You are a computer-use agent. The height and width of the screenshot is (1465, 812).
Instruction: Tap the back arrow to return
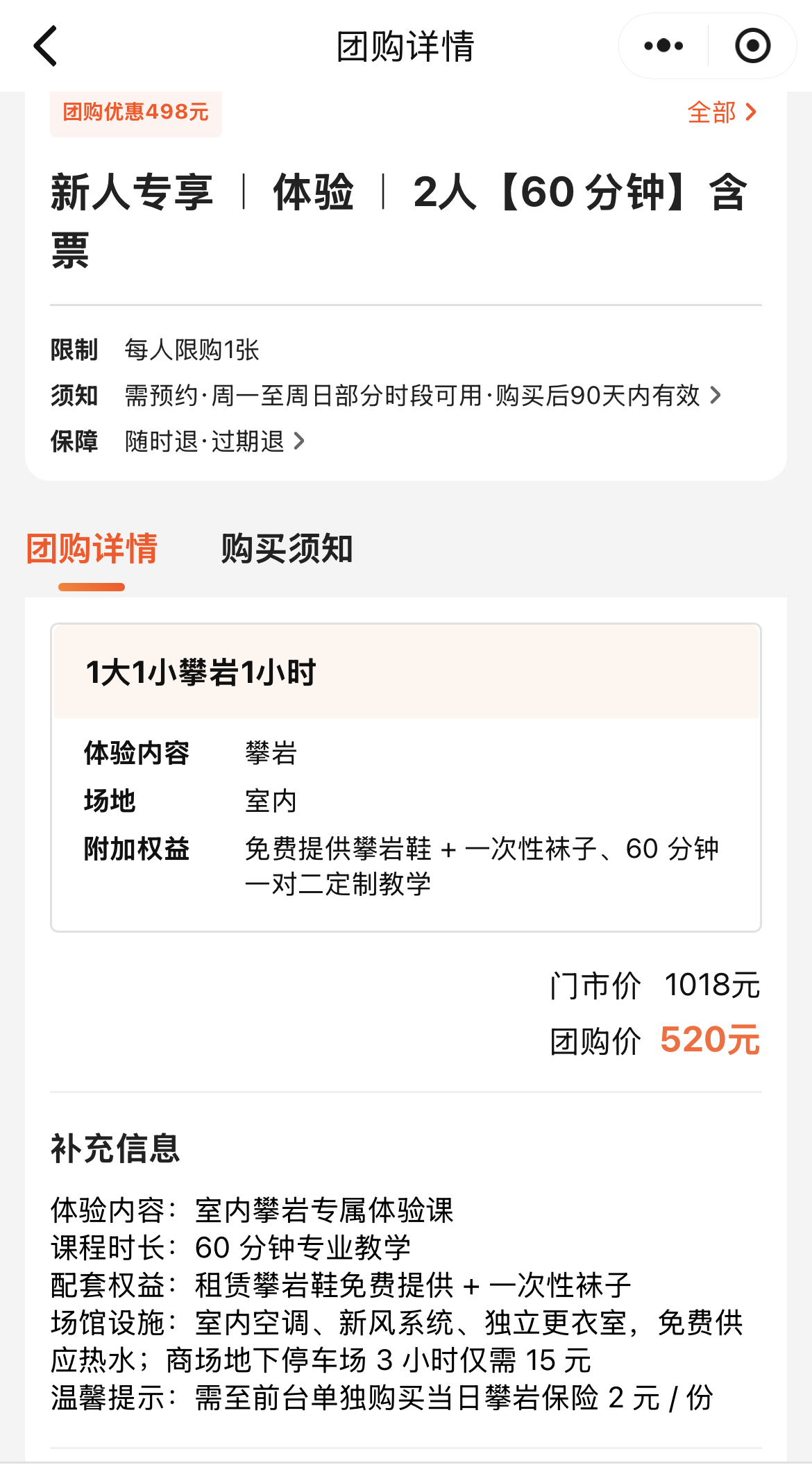44,46
